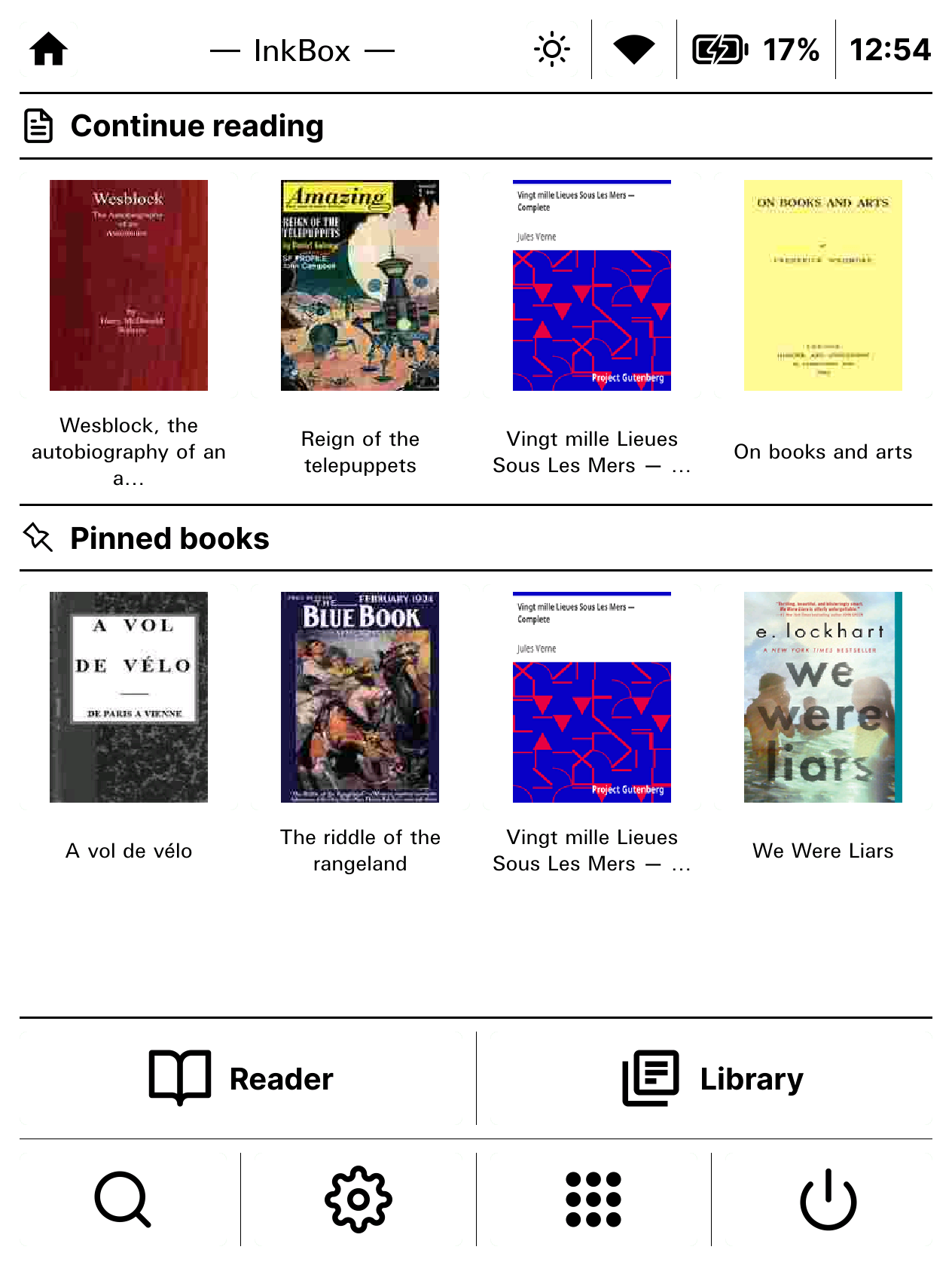This screenshot has width=952, height=1265.
Task: Open Wesblock autobiography in Continue reading
Action: point(129,285)
